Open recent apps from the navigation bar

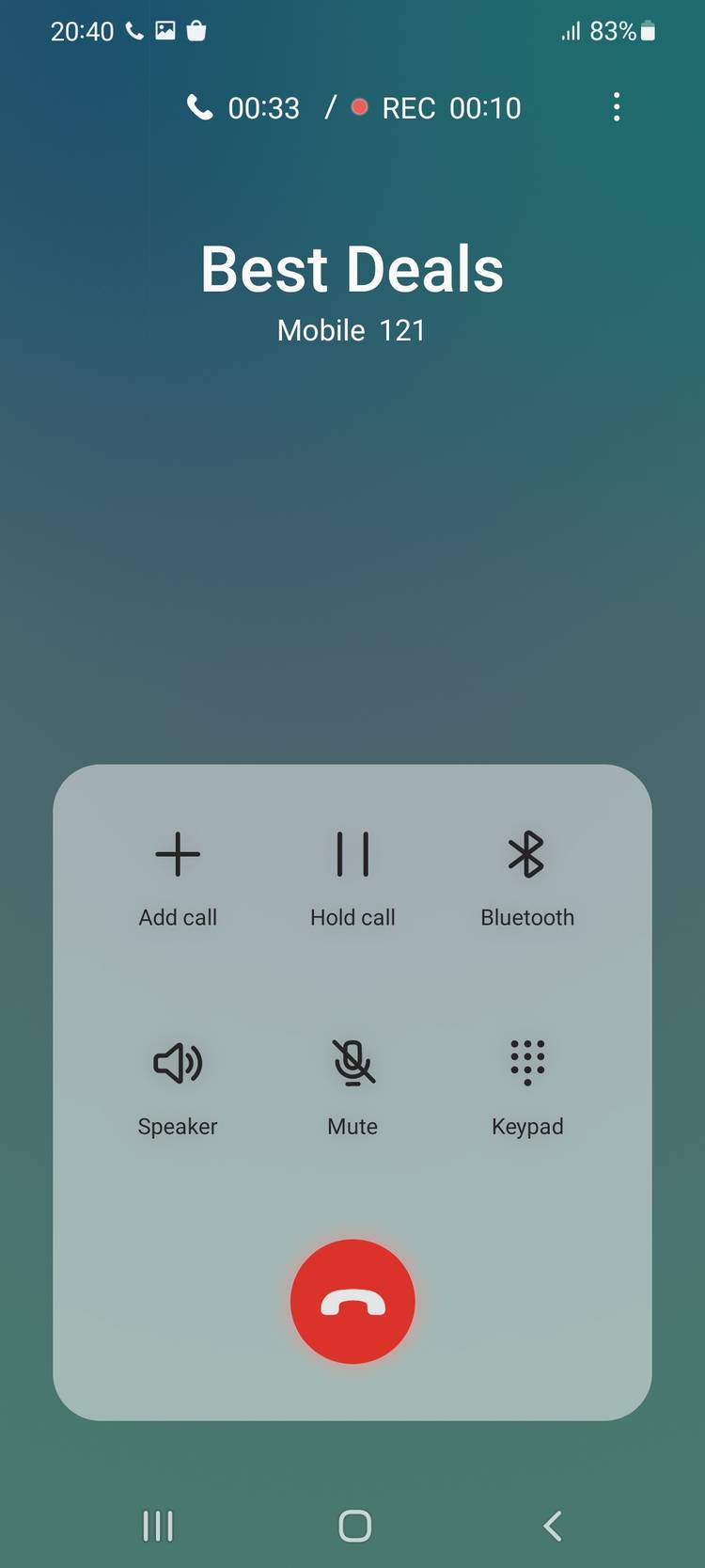pyautogui.click(x=157, y=1526)
